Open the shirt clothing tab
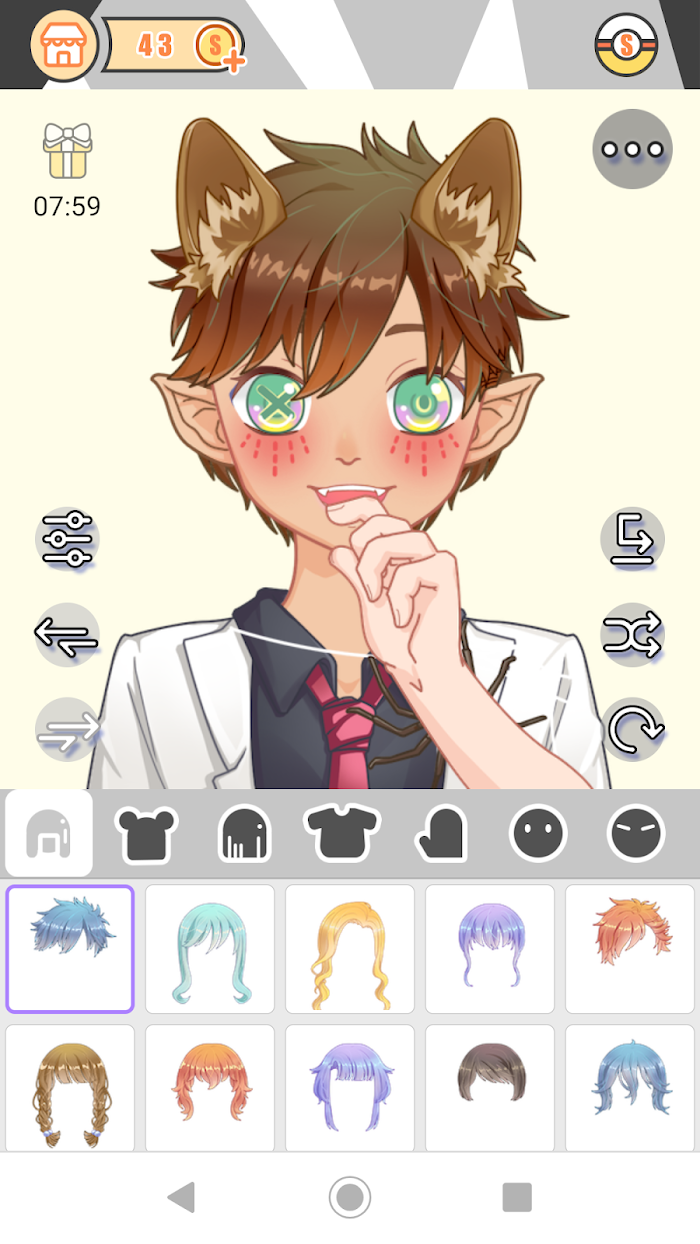This screenshot has width=700, height=1244. (x=342, y=834)
